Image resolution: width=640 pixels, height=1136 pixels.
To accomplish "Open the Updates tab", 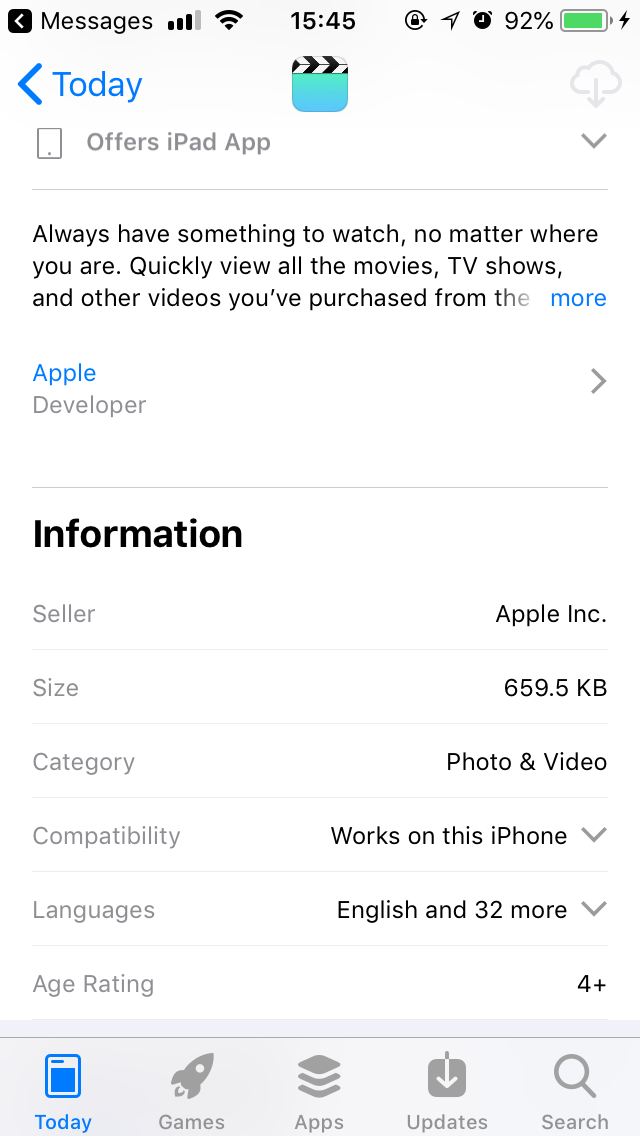I will 447,1093.
